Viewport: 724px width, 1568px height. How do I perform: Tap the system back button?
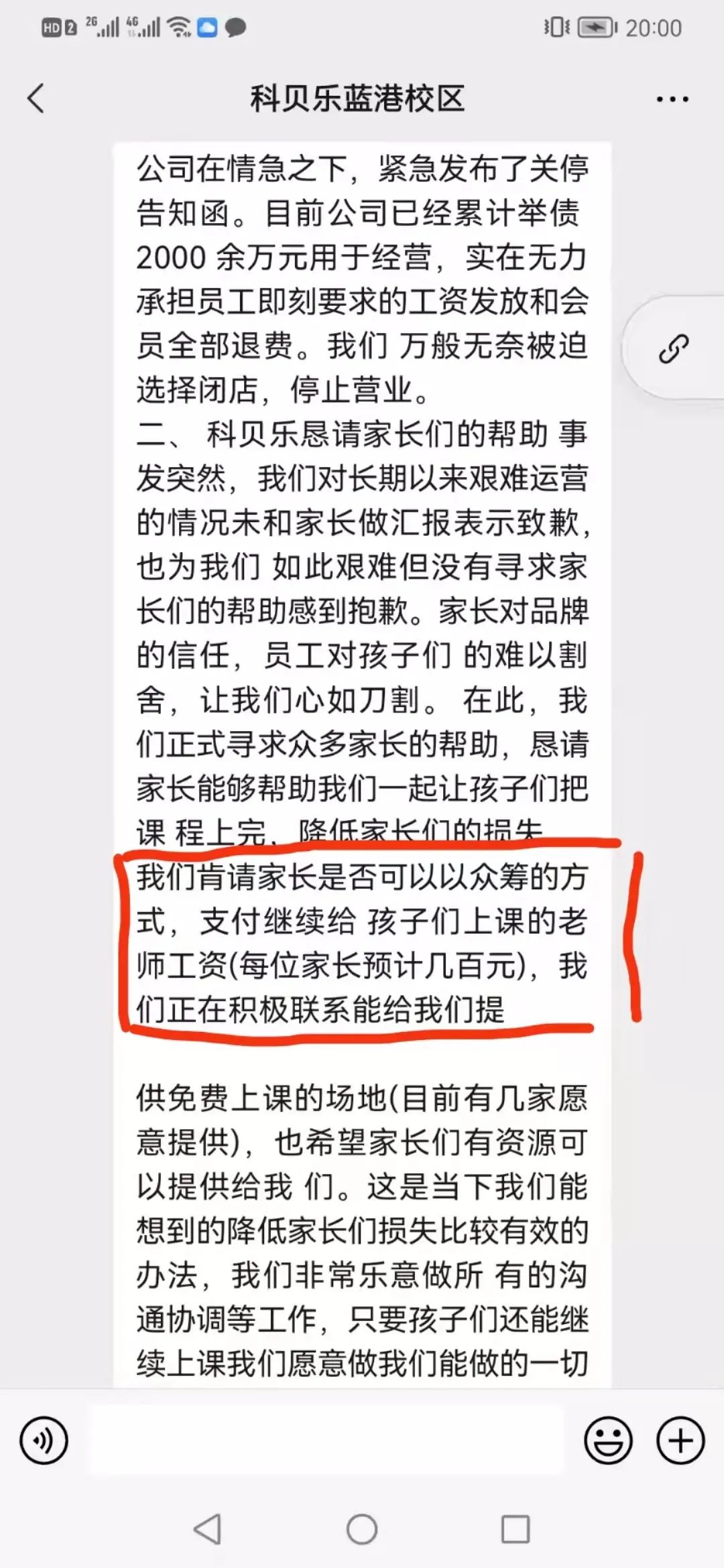pos(207,1530)
